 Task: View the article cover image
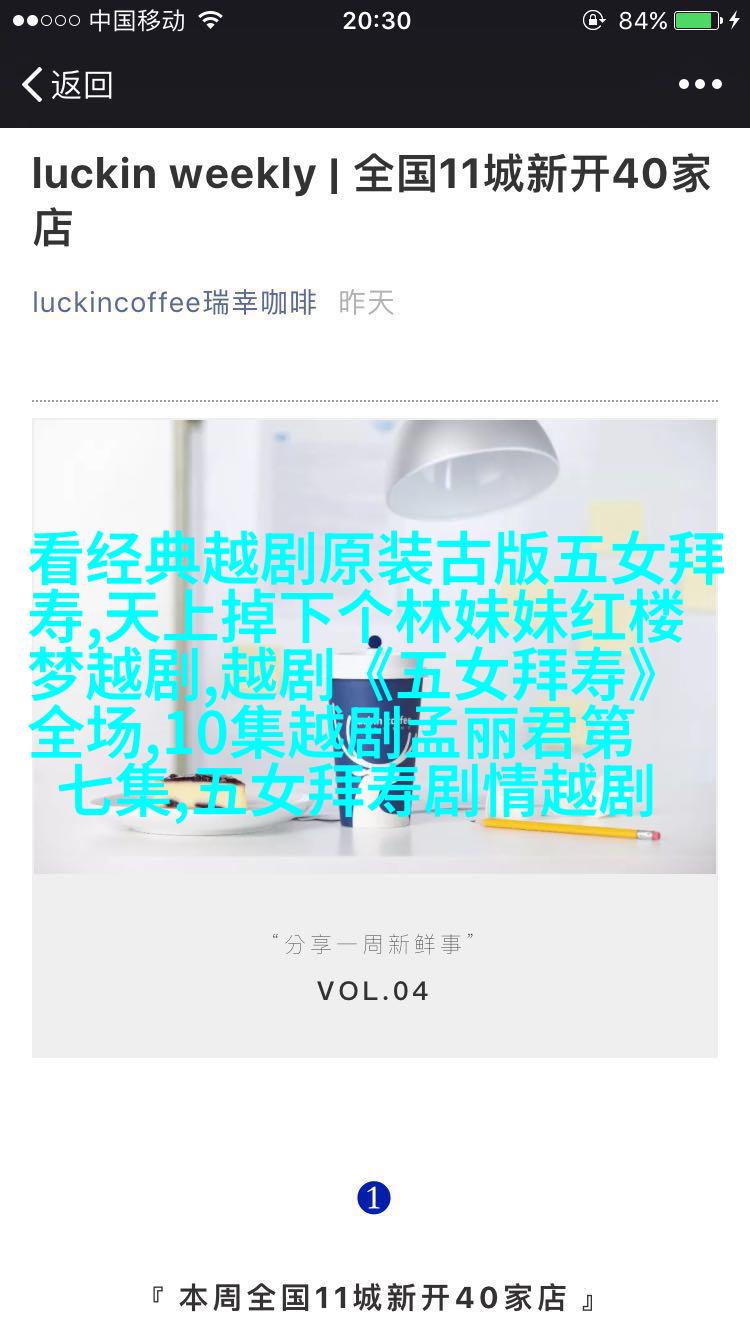pyautogui.click(x=374, y=646)
